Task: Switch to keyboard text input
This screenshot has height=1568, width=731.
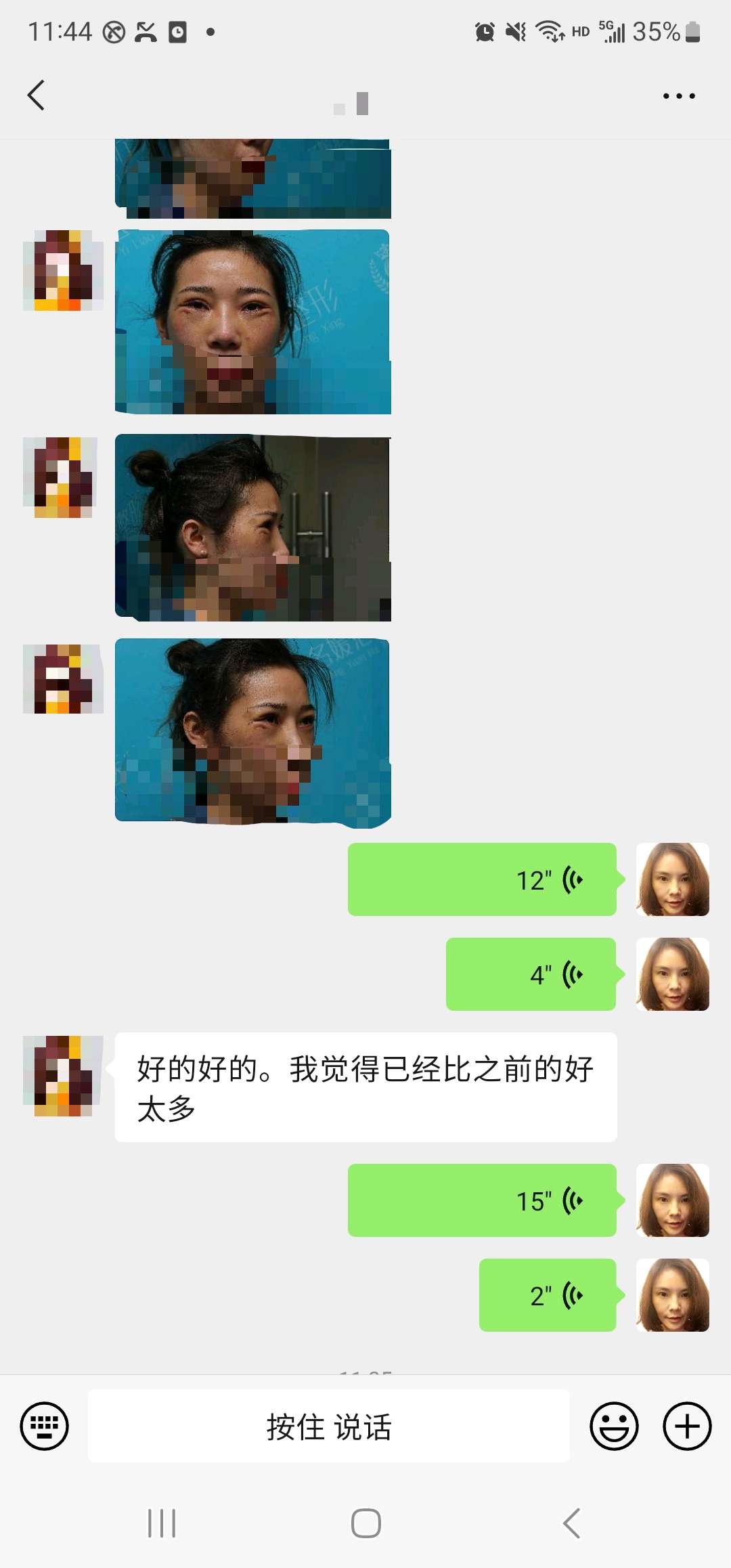Action: pyautogui.click(x=45, y=1426)
